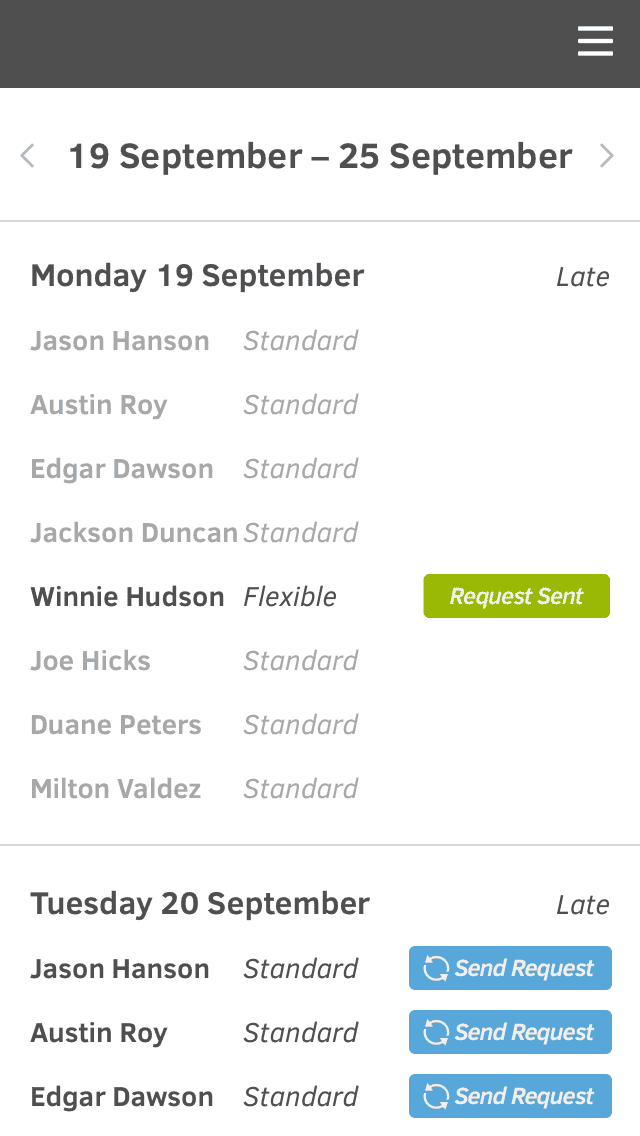Open the hamburger menu
Image resolution: width=640 pixels, height=1136 pixels.
595,42
